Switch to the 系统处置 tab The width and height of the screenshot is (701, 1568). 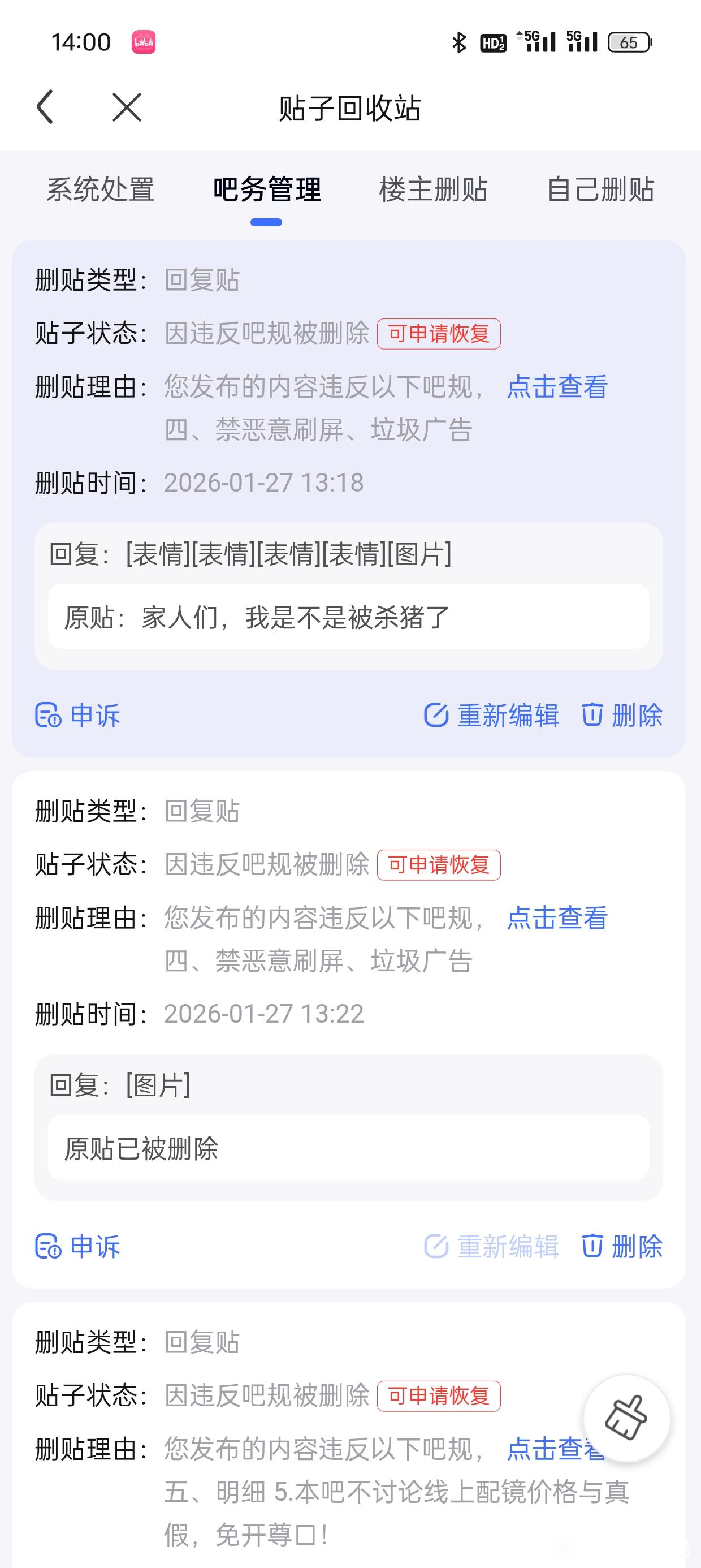[101, 189]
